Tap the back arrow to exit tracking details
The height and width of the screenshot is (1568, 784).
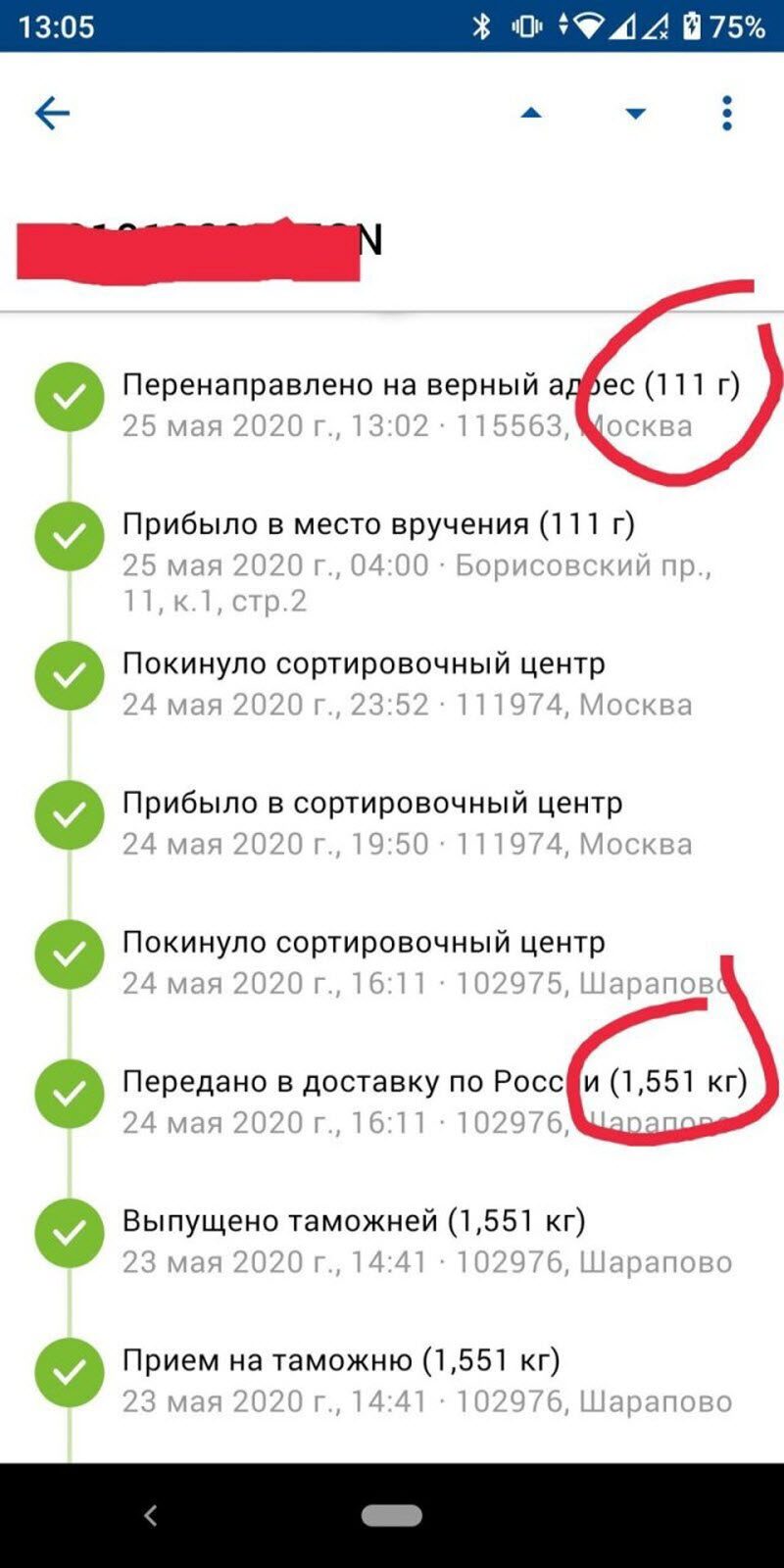pos(54,112)
